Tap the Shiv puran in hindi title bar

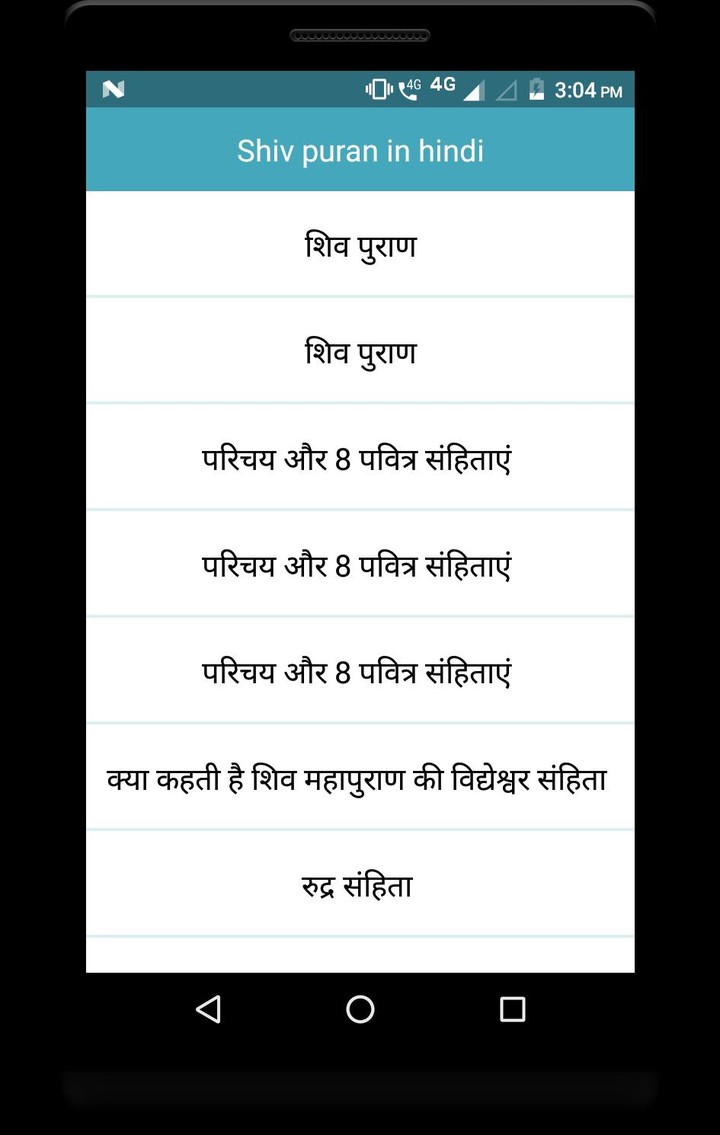click(x=360, y=151)
